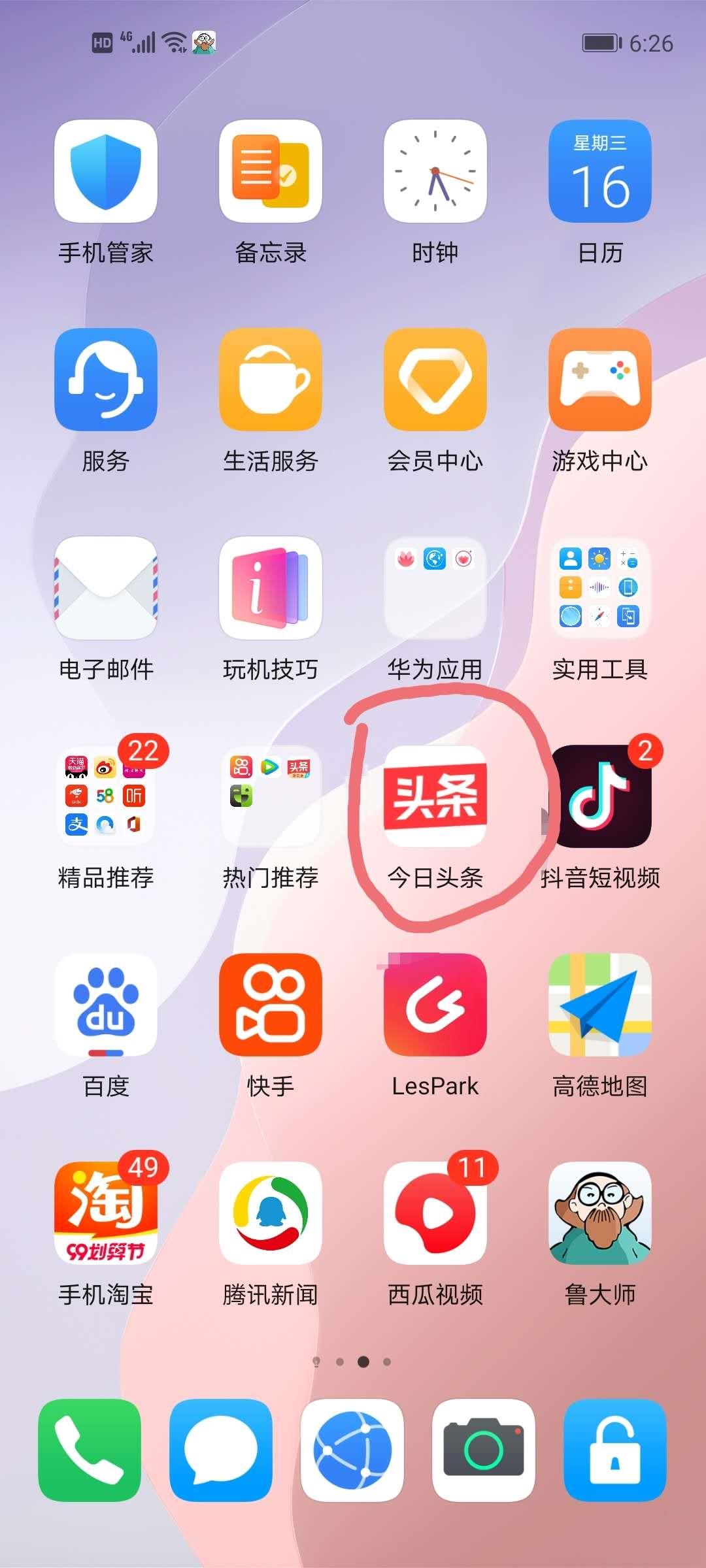The width and height of the screenshot is (706, 1568).
Task: Open the 日历 calendar app
Action: [x=600, y=171]
